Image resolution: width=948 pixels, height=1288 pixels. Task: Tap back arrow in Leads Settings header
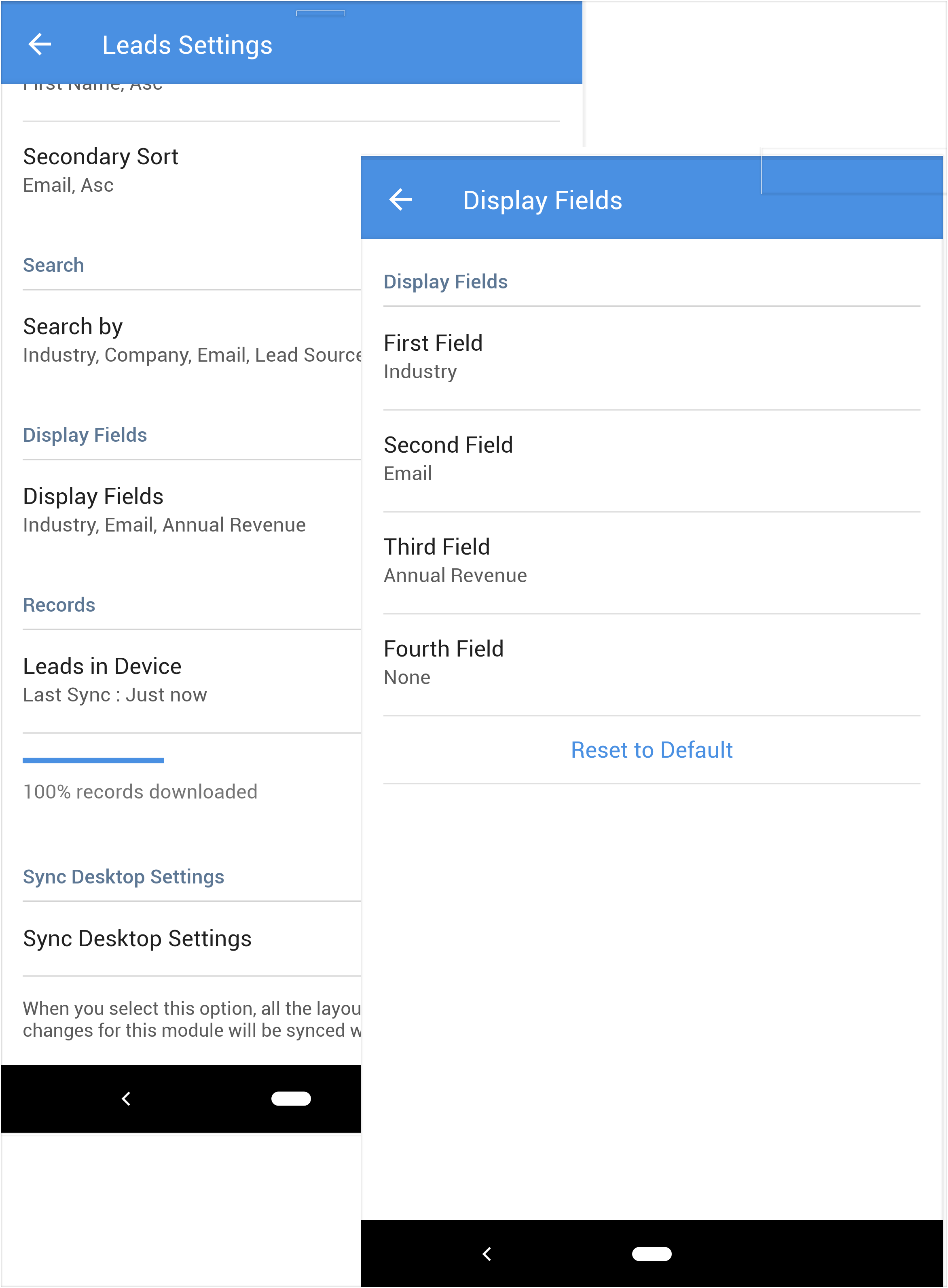click(x=40, y=44)
